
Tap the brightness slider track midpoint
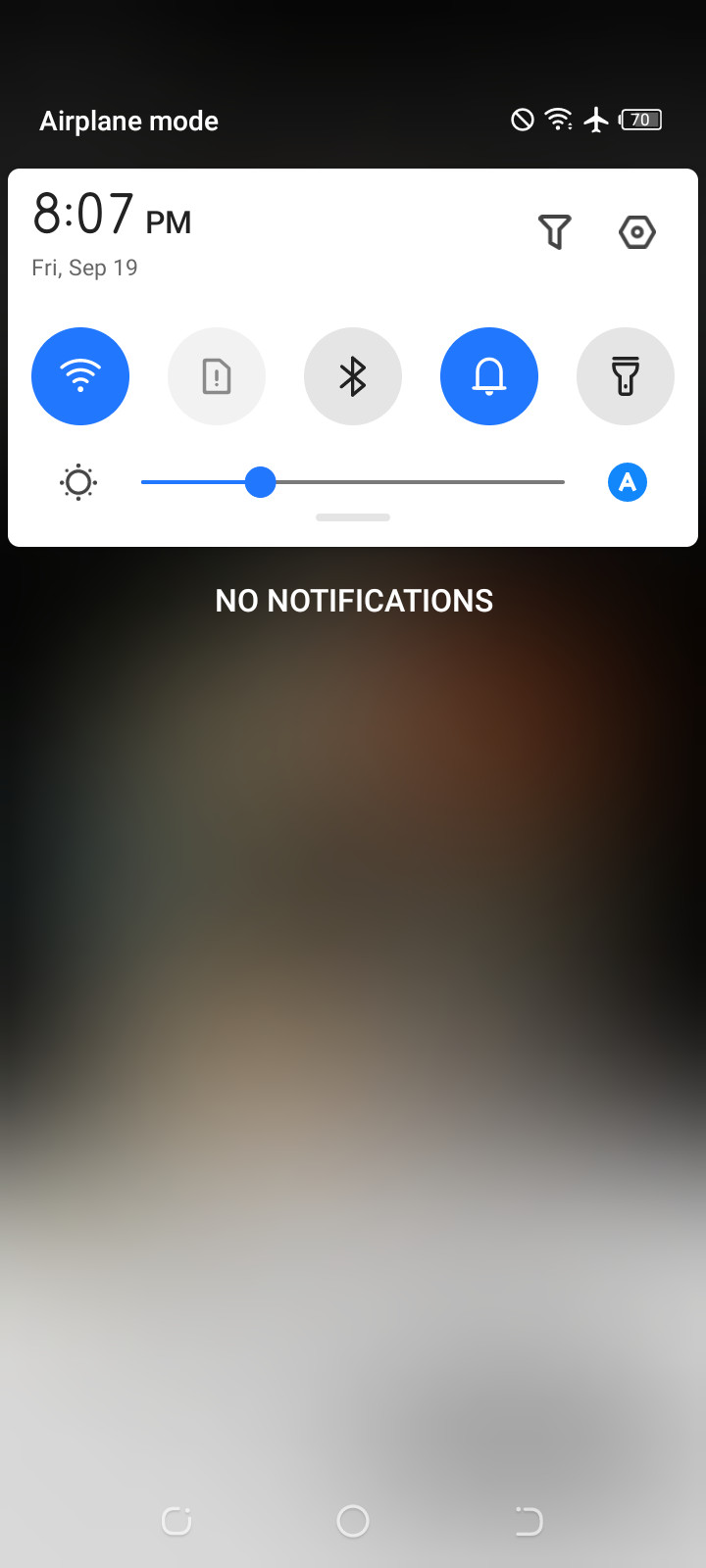(353, 482)
